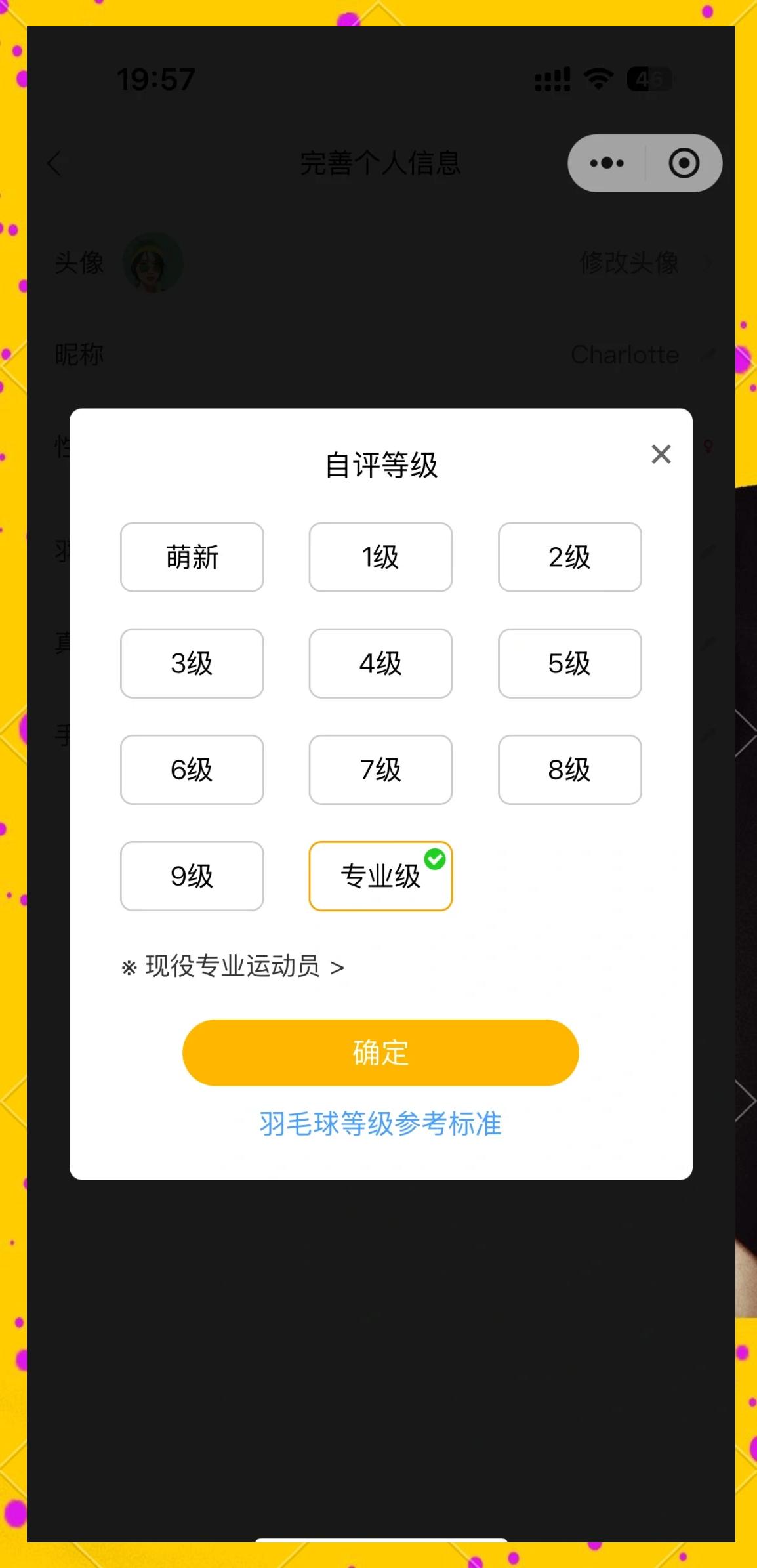
Task: Select the 萌新 level
Action: (x=192, y=557)
